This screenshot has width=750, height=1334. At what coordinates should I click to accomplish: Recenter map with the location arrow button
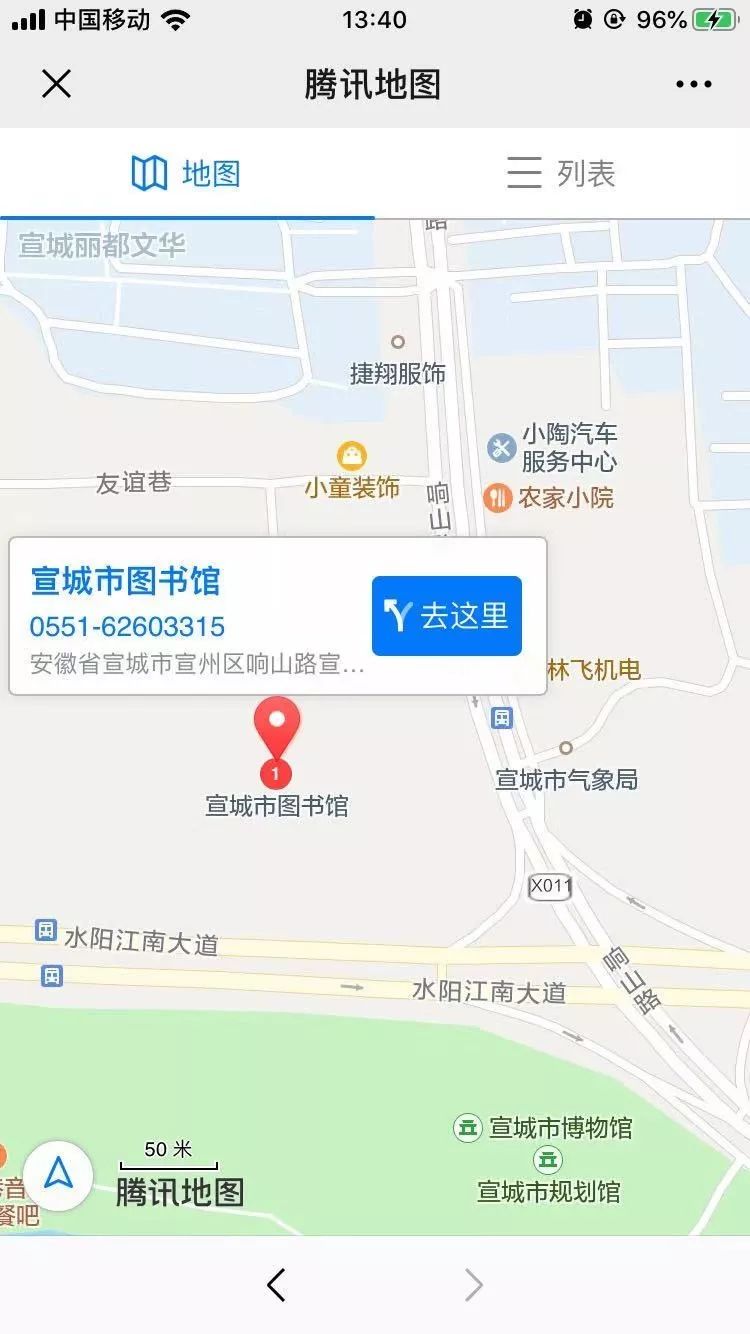point(58,1175)
